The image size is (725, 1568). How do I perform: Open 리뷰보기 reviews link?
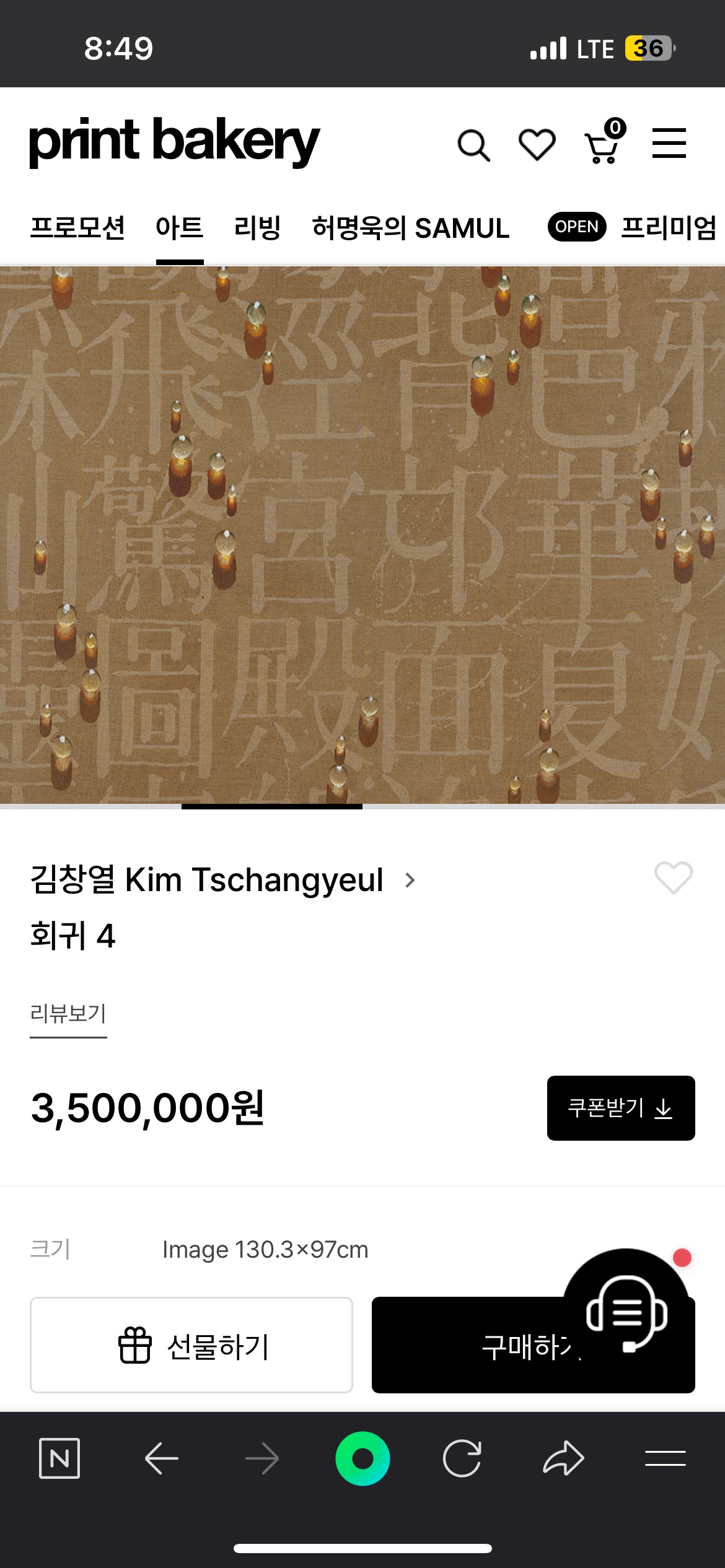[68, 1014]
